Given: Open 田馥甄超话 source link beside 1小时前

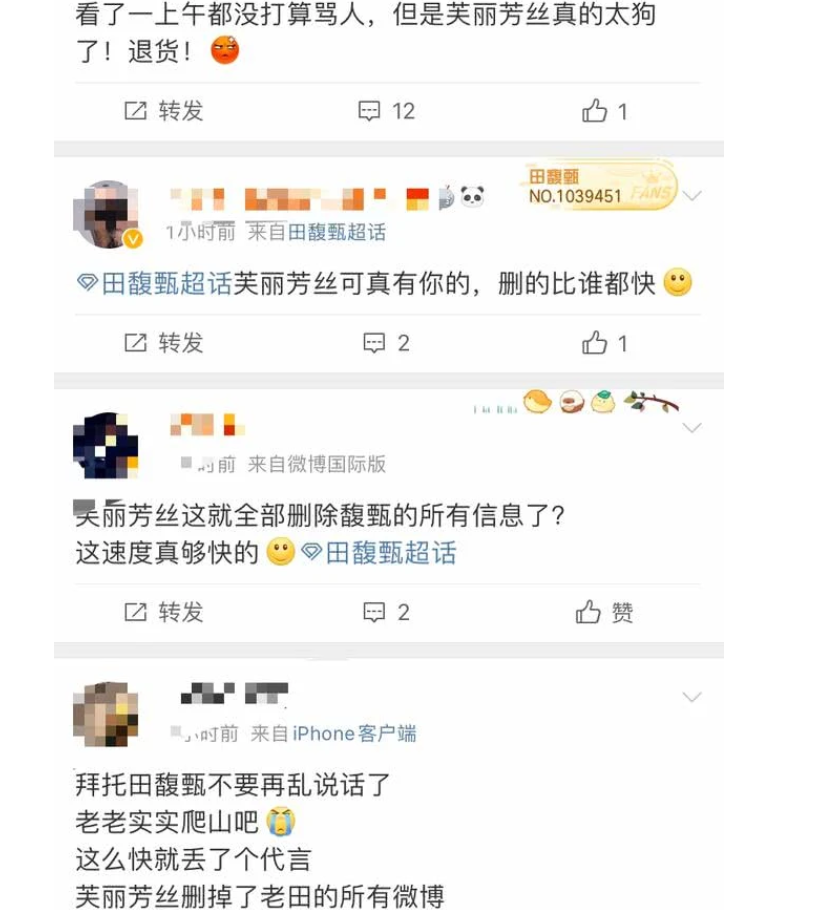Looking at the screenshot, I should pyautogui.click(x=336, y=232).
